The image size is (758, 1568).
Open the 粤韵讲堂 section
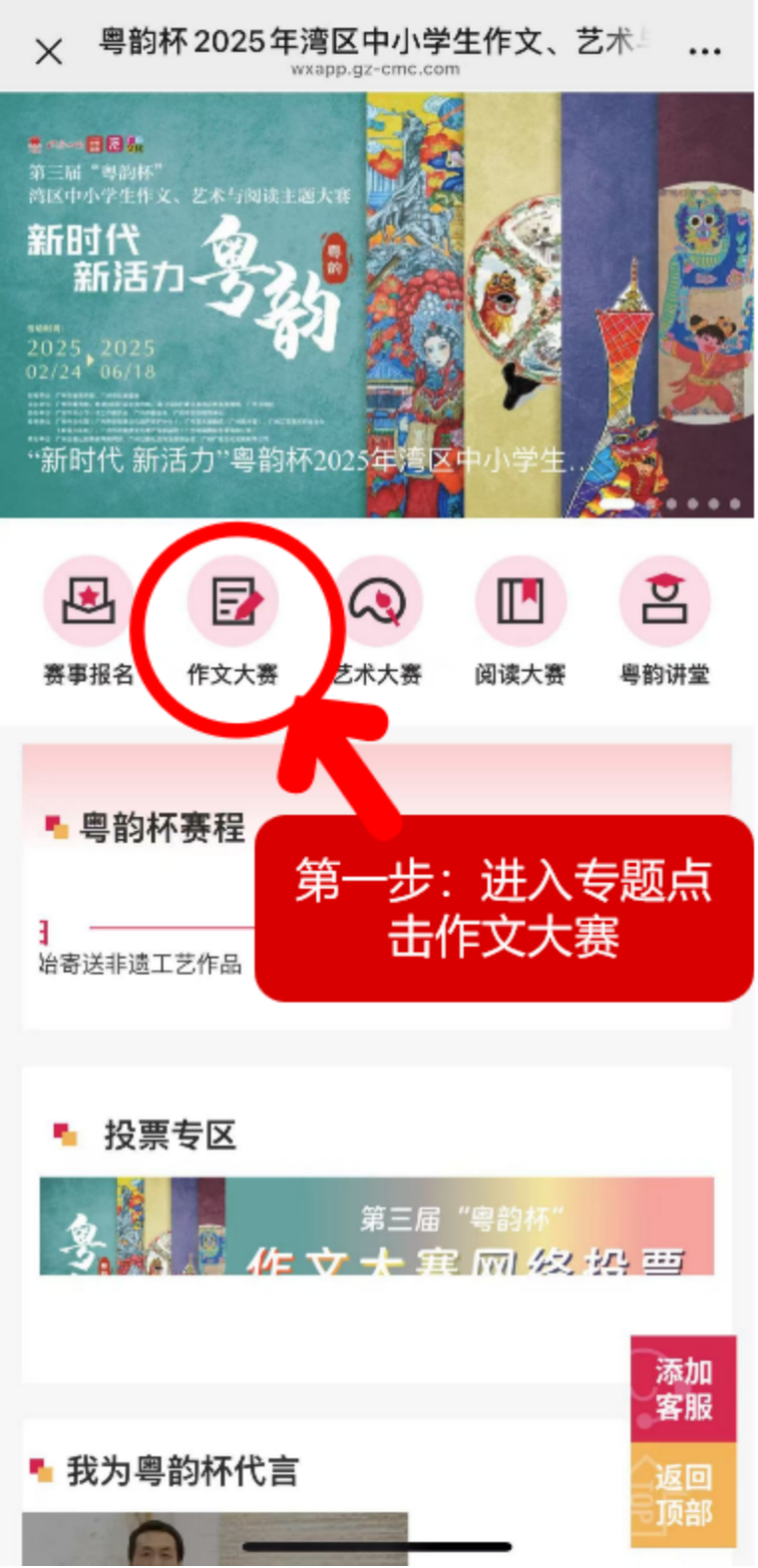click(664, 620)
